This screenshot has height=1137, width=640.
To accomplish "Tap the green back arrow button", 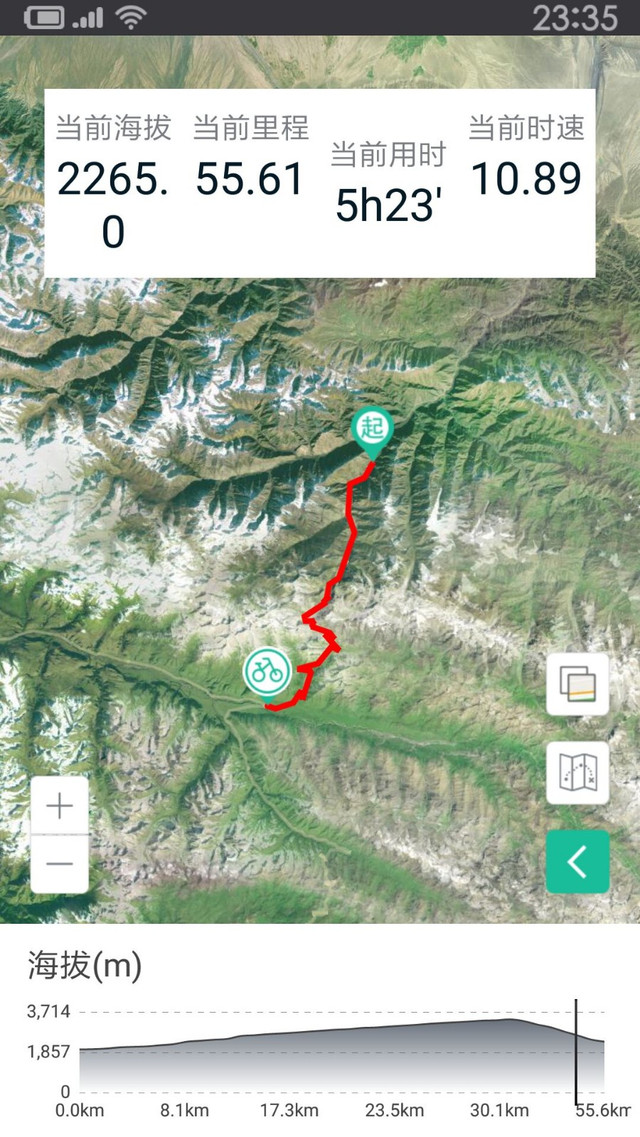I will pos(578,861).
